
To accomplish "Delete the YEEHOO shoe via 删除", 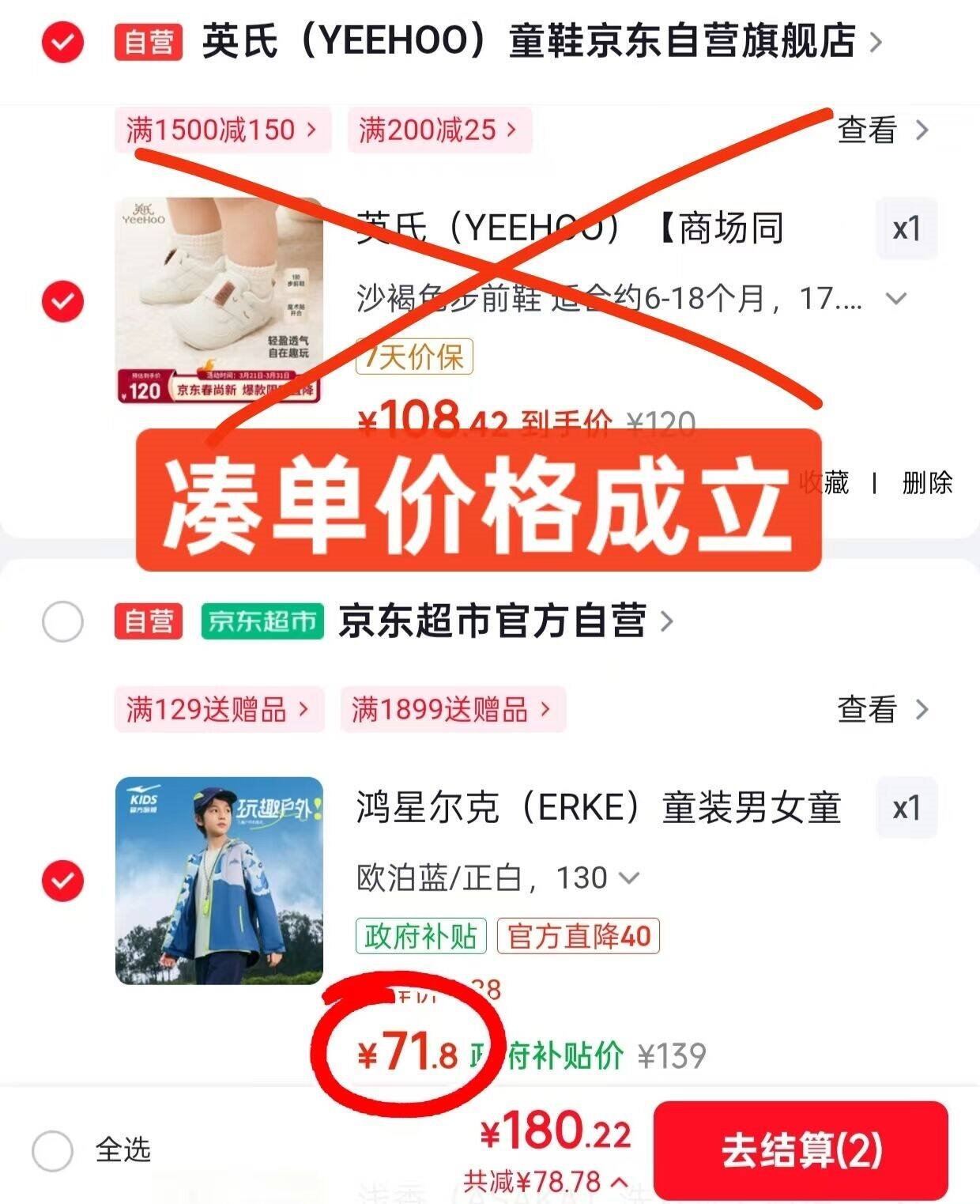I will [x=927, y=482].
